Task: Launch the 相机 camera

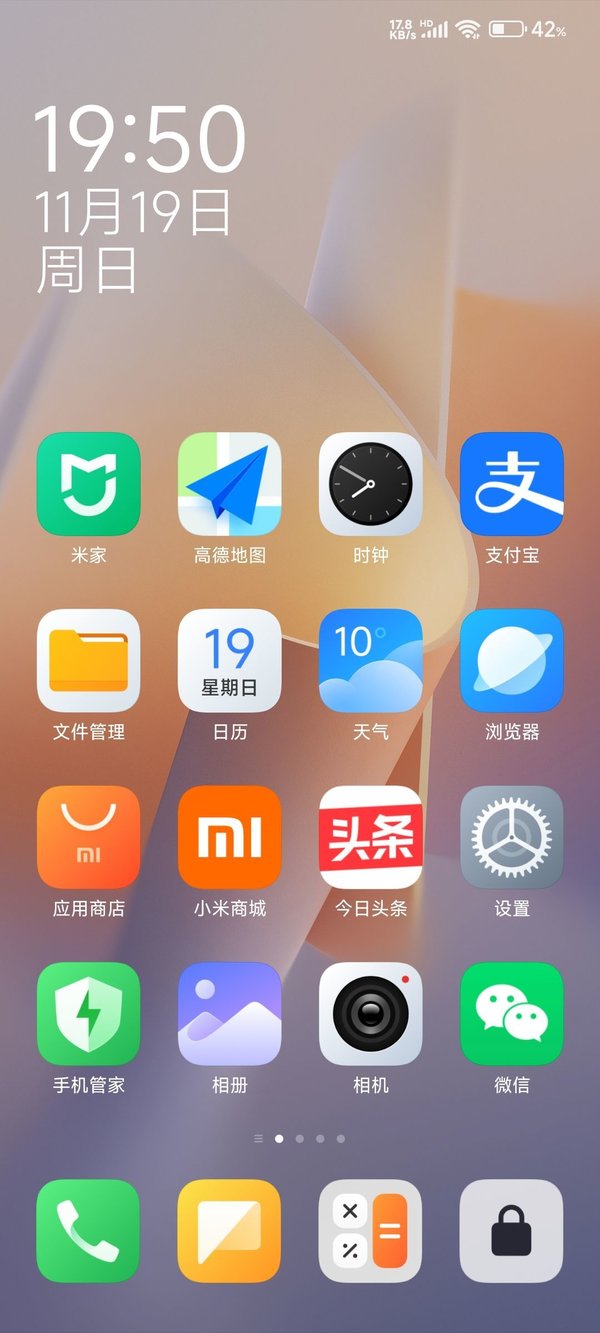Action: 370,1014
